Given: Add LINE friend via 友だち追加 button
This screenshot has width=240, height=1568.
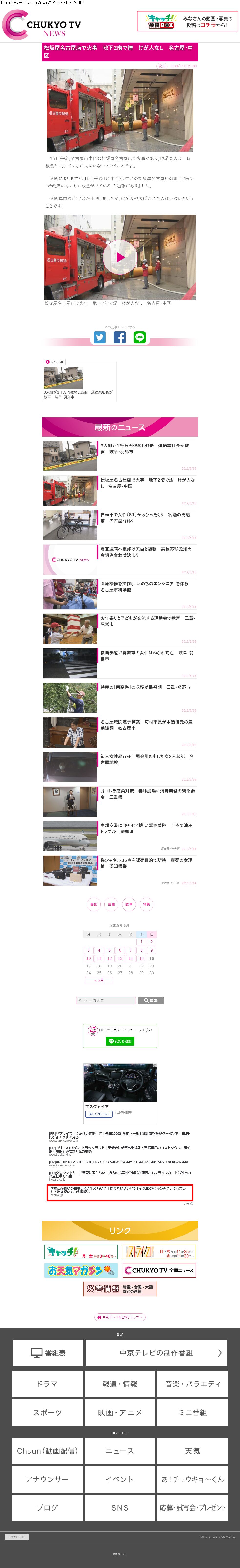Looking at the screenshot, I should pyautogui.click(x=120, y=1041).
